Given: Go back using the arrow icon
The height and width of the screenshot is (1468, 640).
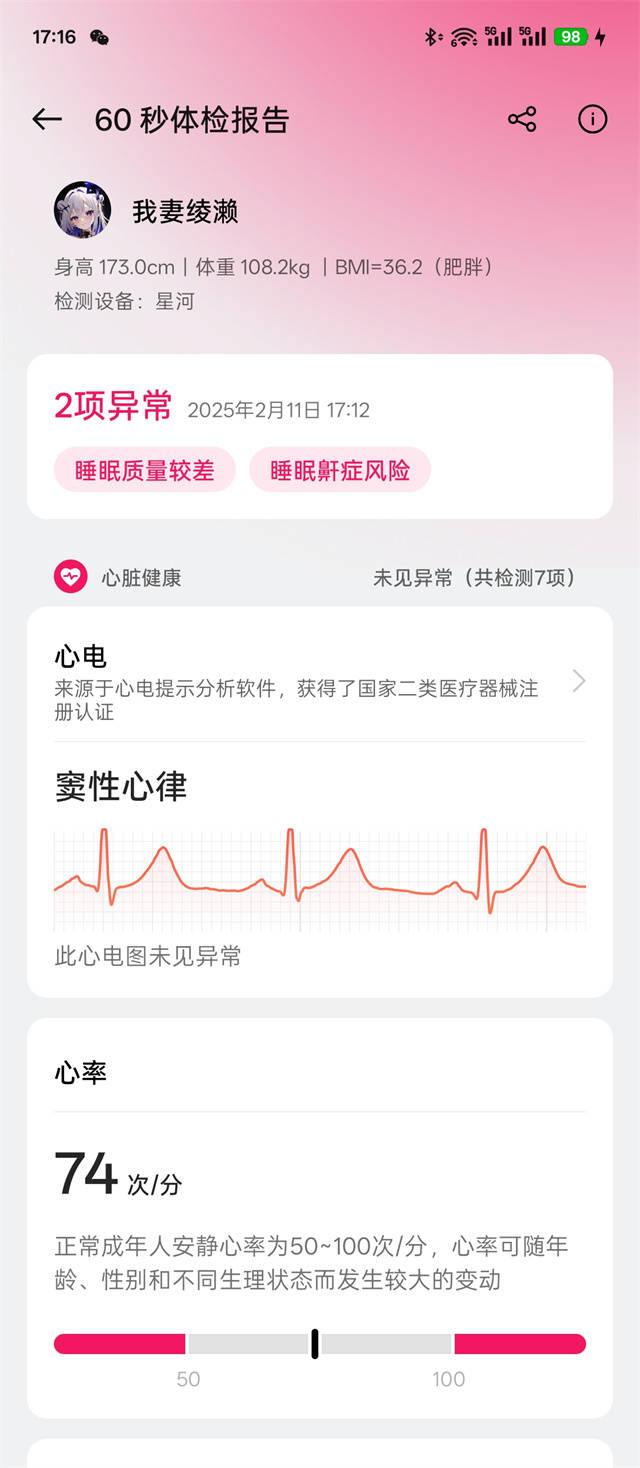Looking at the screenshot, I should point(47,120).
